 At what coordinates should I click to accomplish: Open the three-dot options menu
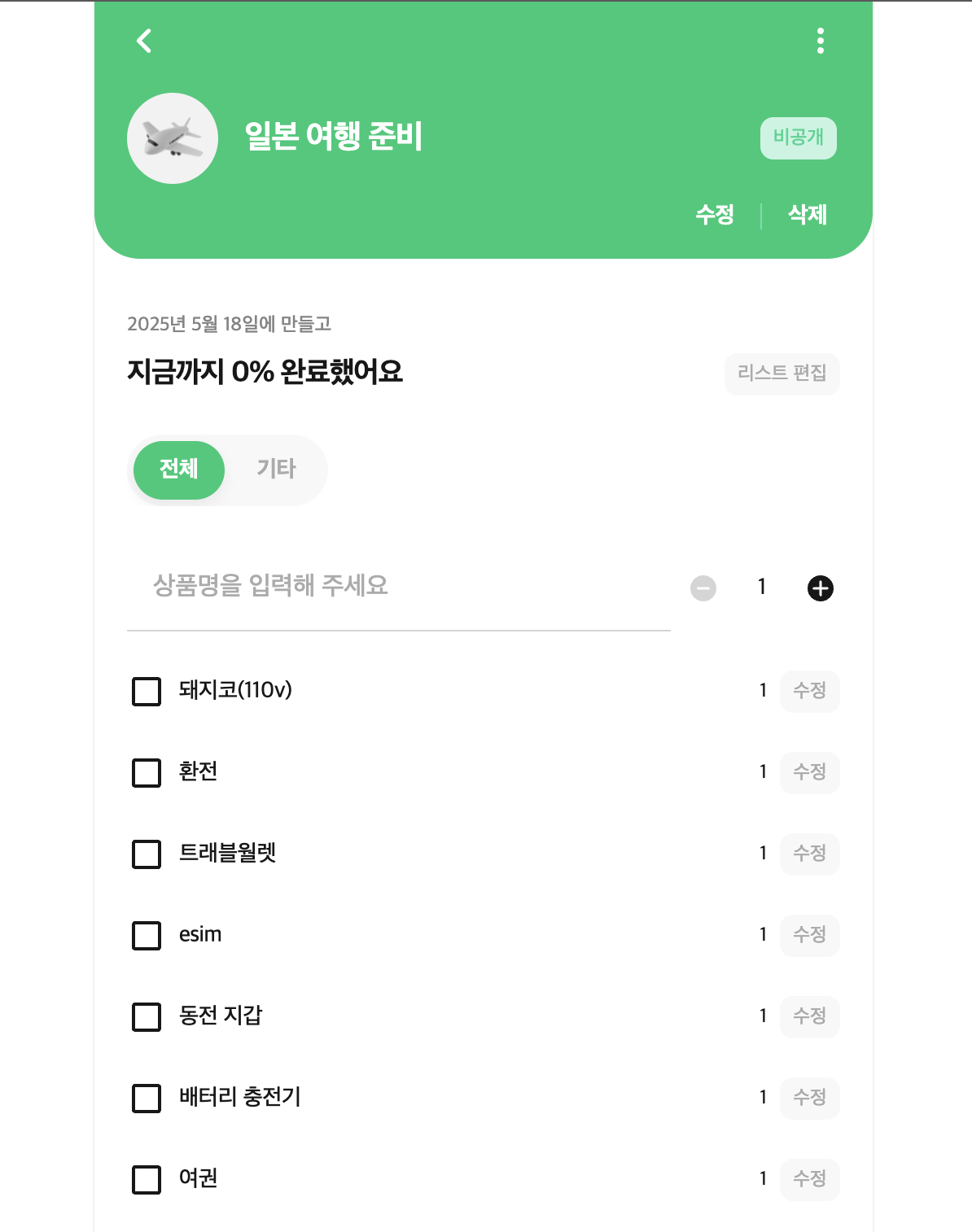tap(819, 41)
